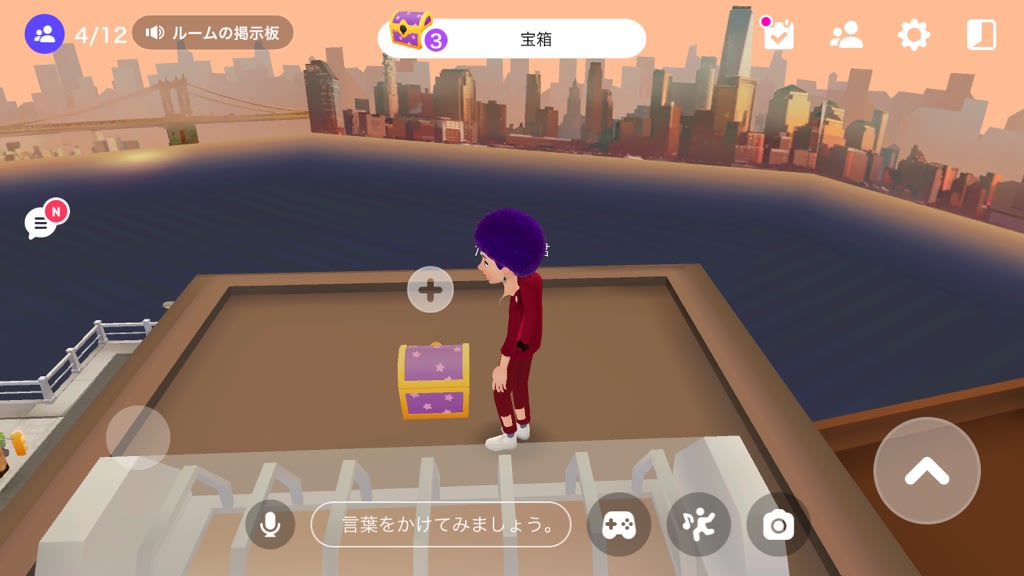The height and width of the screenshot is (576, 1024).
Task: Jump with the up-arrow button
Action: tap(926, 471)
